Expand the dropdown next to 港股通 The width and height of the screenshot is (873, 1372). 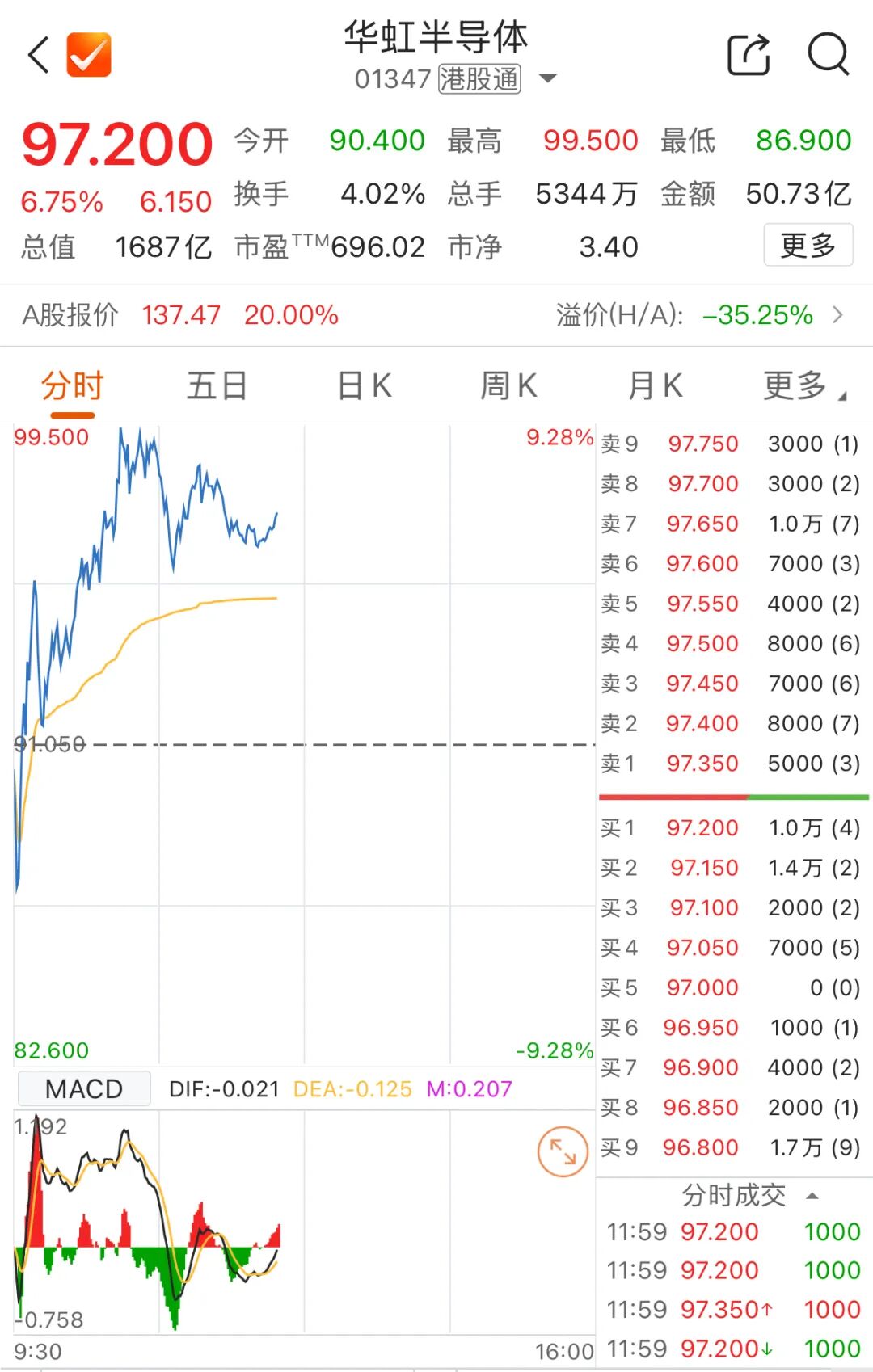[548, 78]
